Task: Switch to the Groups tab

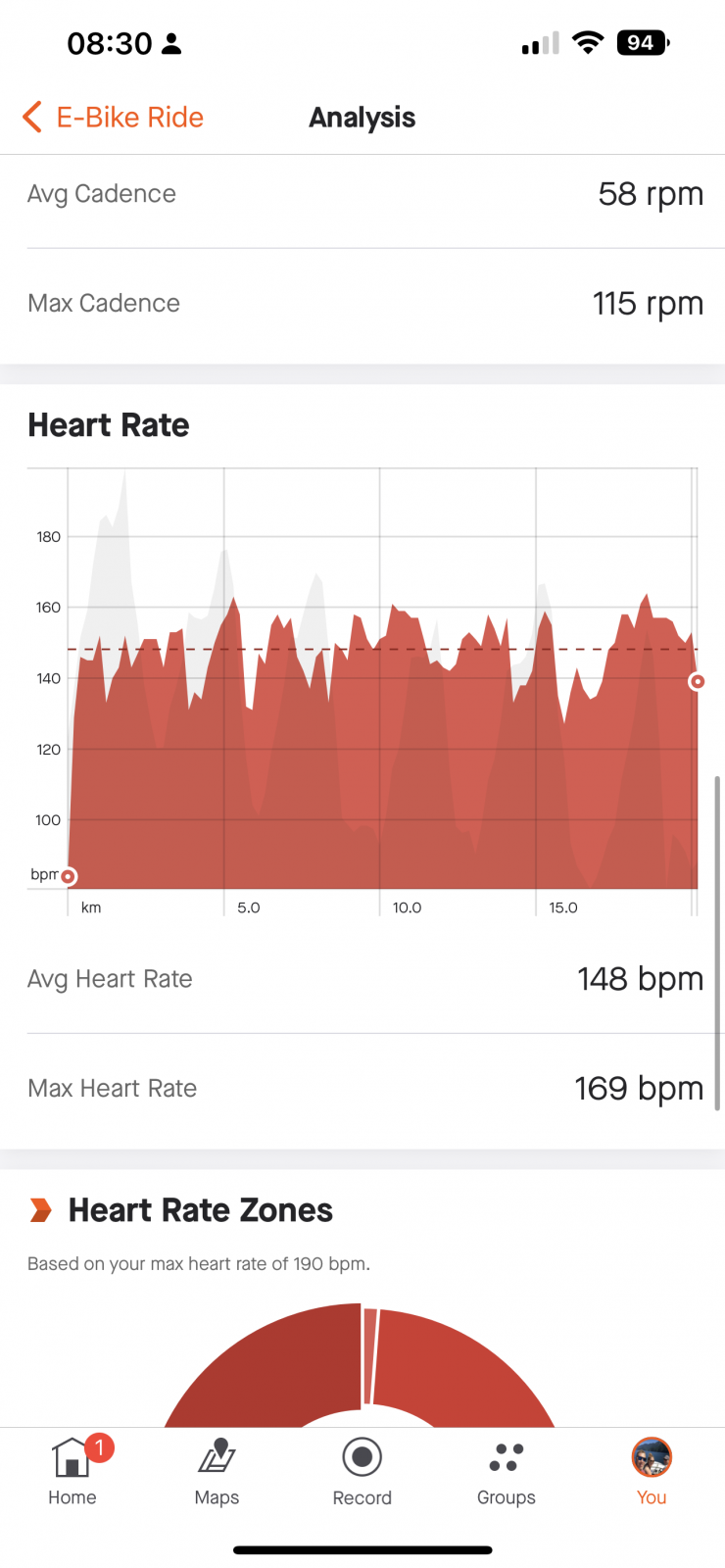Action: pyautogui.click(x=507, y=1471)
